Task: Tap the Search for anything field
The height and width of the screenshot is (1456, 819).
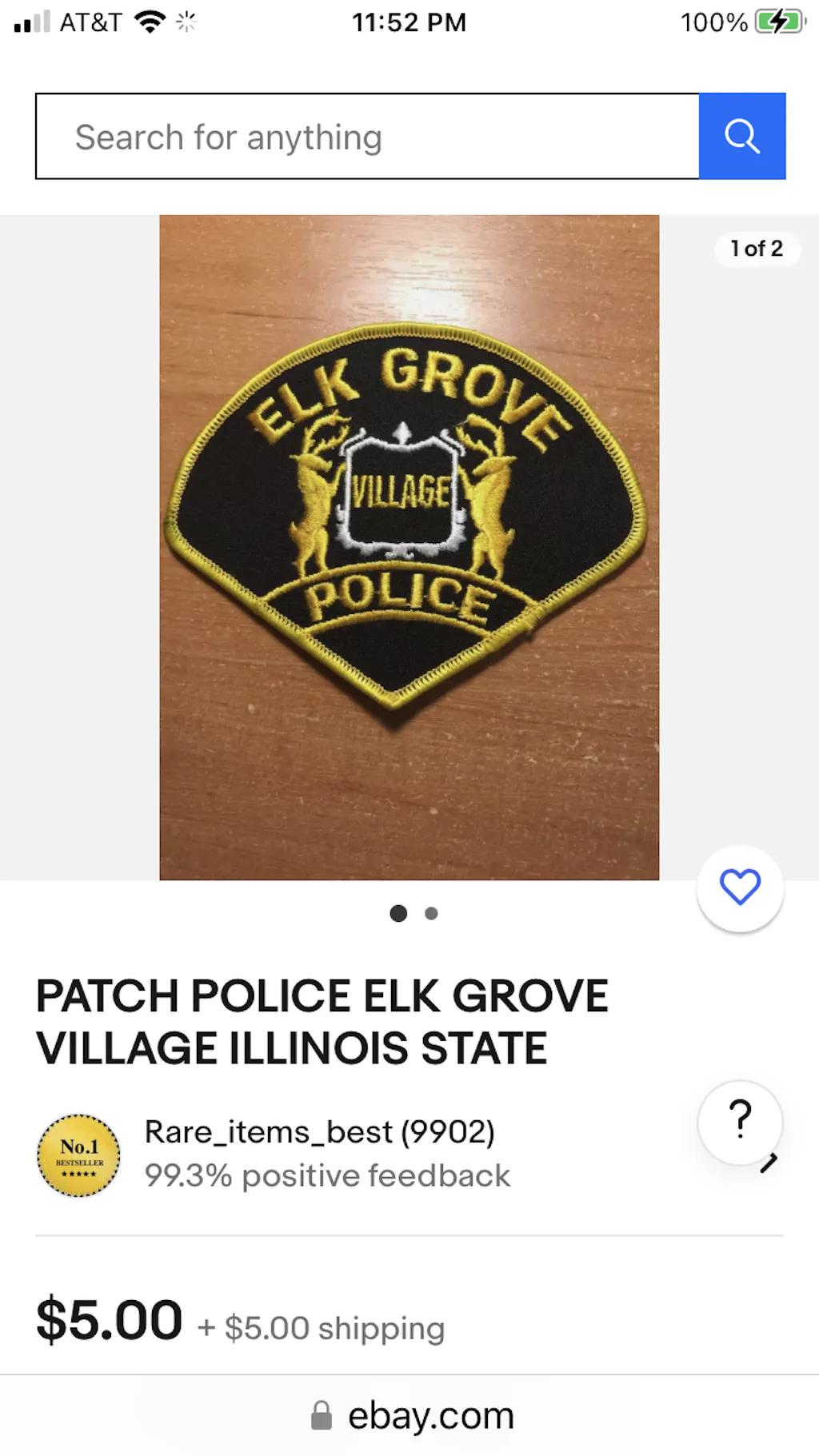Action: click(367, 137)
